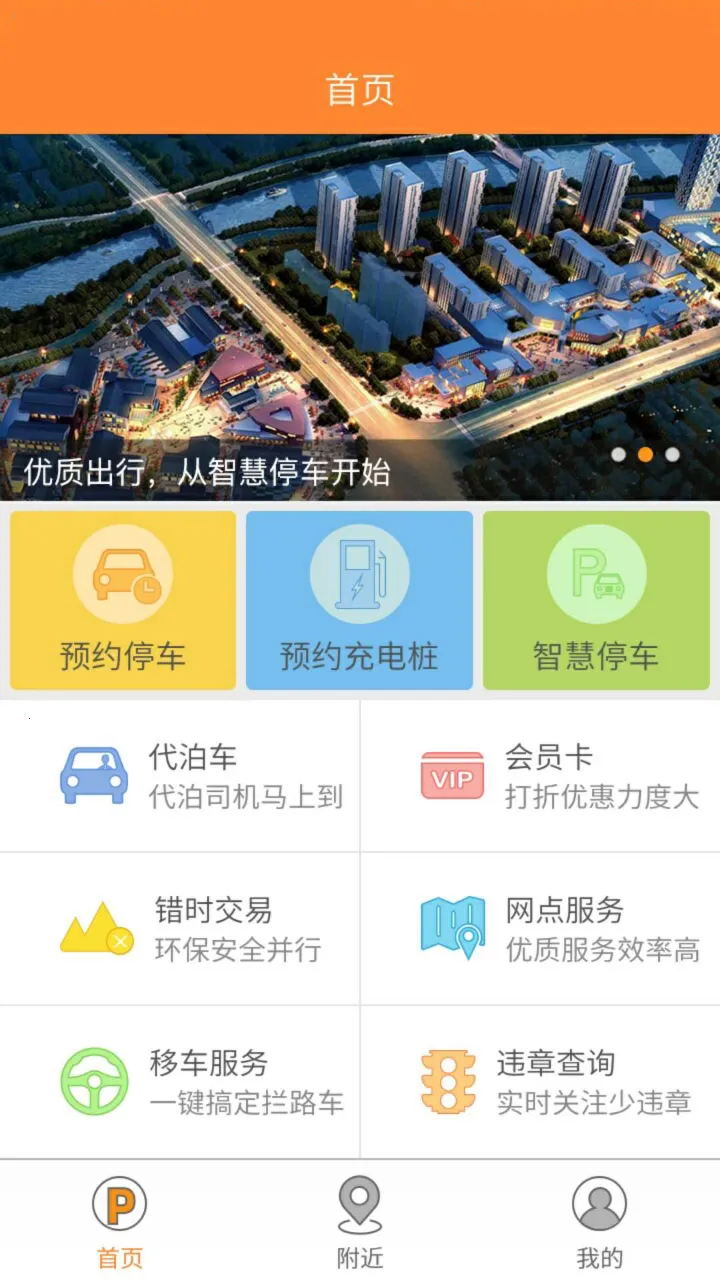Tap the 会员卡 打折优惠力度大 entry

[x=540, y=775]
